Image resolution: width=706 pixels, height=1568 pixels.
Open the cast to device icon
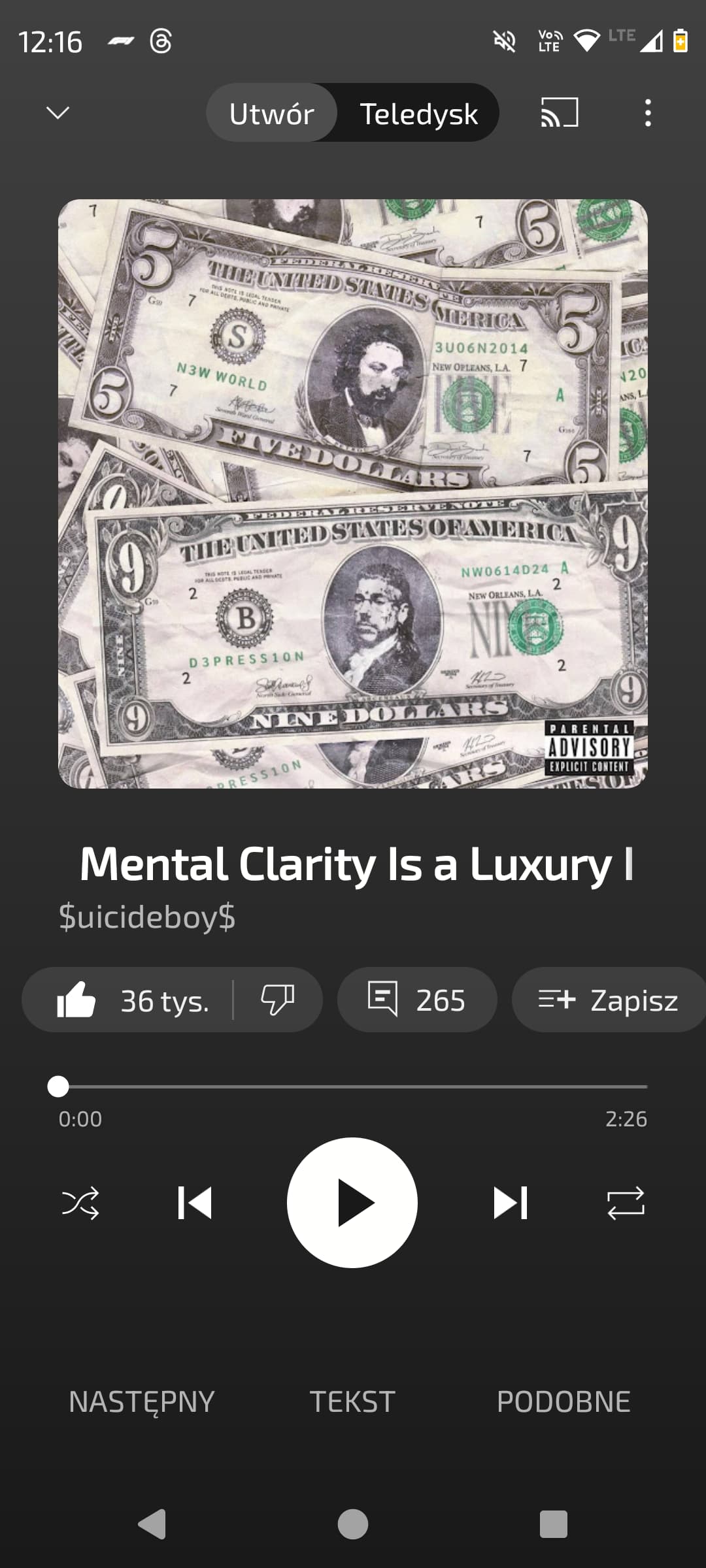(560, 112)
